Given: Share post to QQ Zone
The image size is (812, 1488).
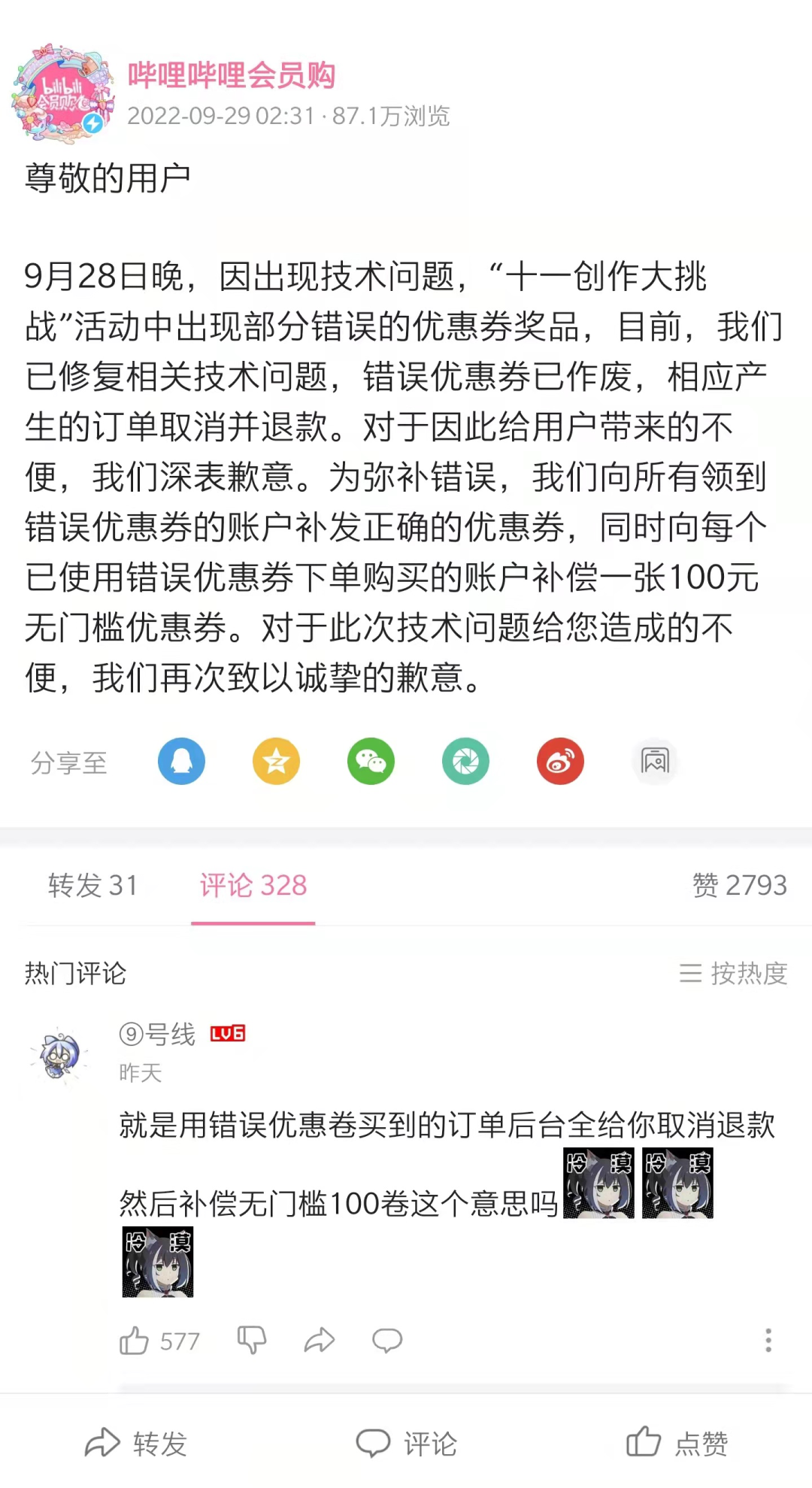Looking at the screenshot, I should (x=276, y=761).
